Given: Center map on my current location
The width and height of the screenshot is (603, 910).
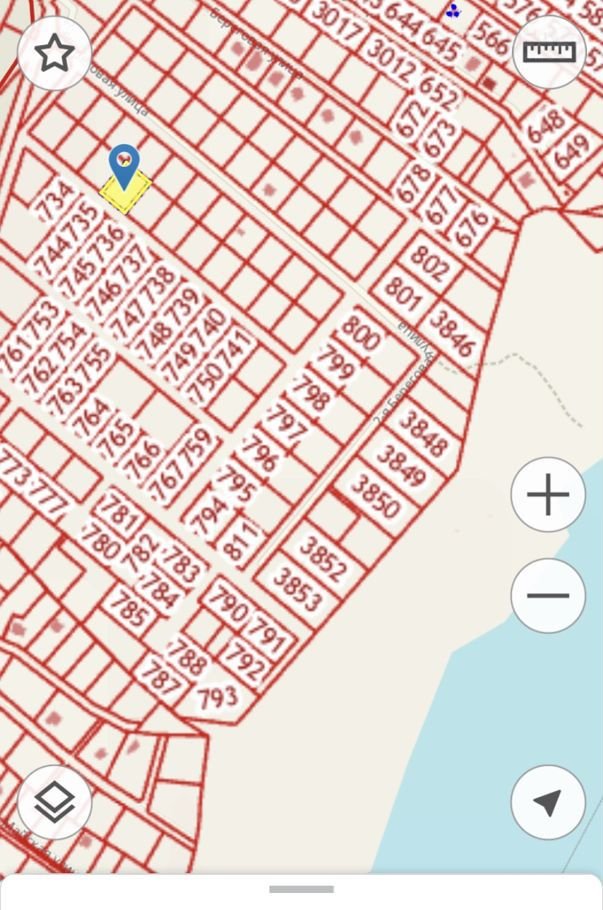Looking at the screenshot, I should tap(548, 802).
